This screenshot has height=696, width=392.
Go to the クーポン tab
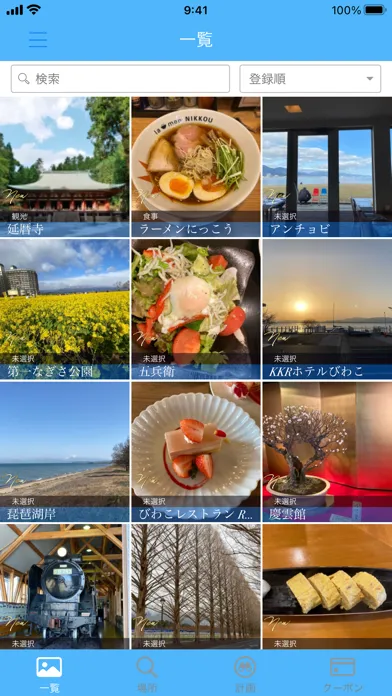coord(343,674)
